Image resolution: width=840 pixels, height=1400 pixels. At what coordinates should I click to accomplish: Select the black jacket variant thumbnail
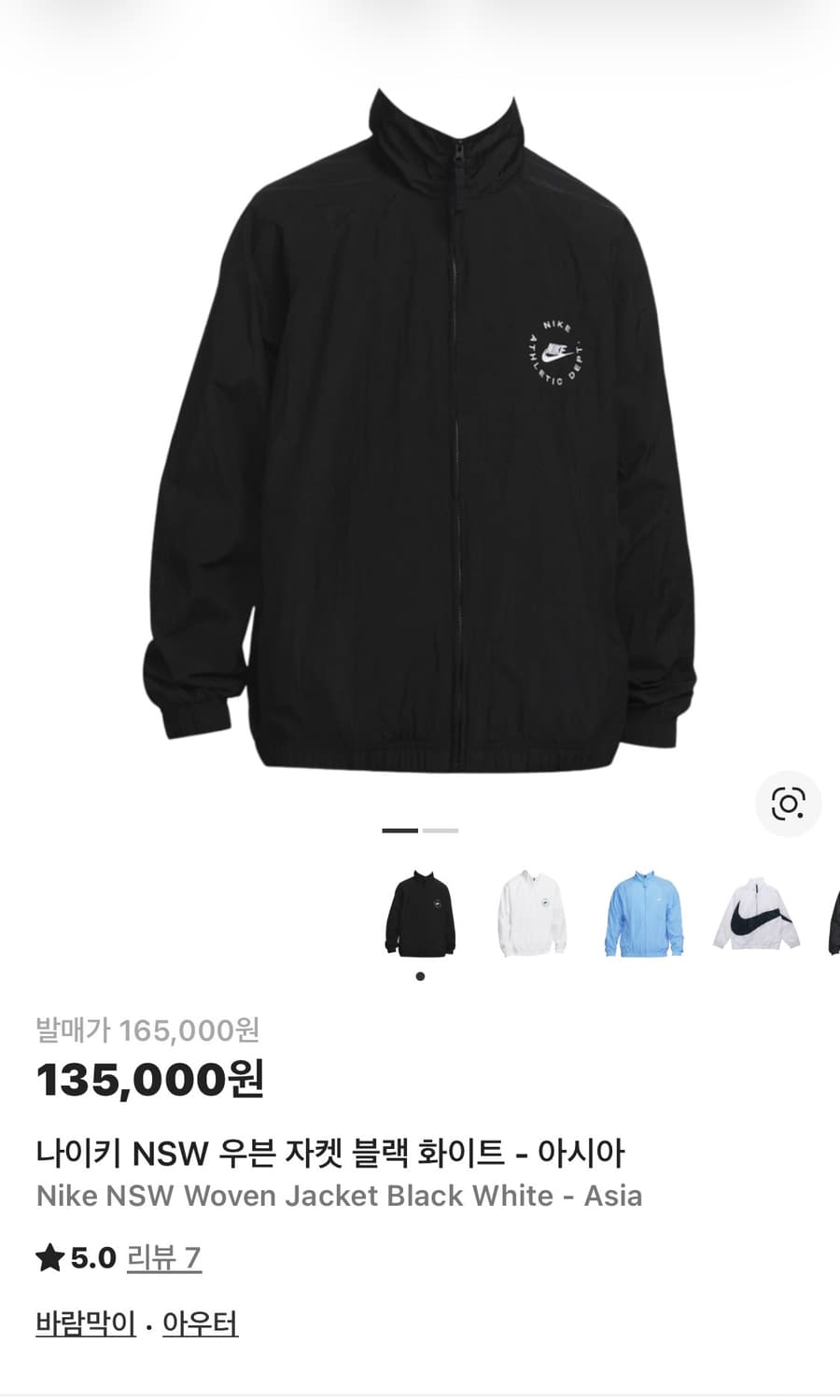pyautogui.click(x=420, y=912)
